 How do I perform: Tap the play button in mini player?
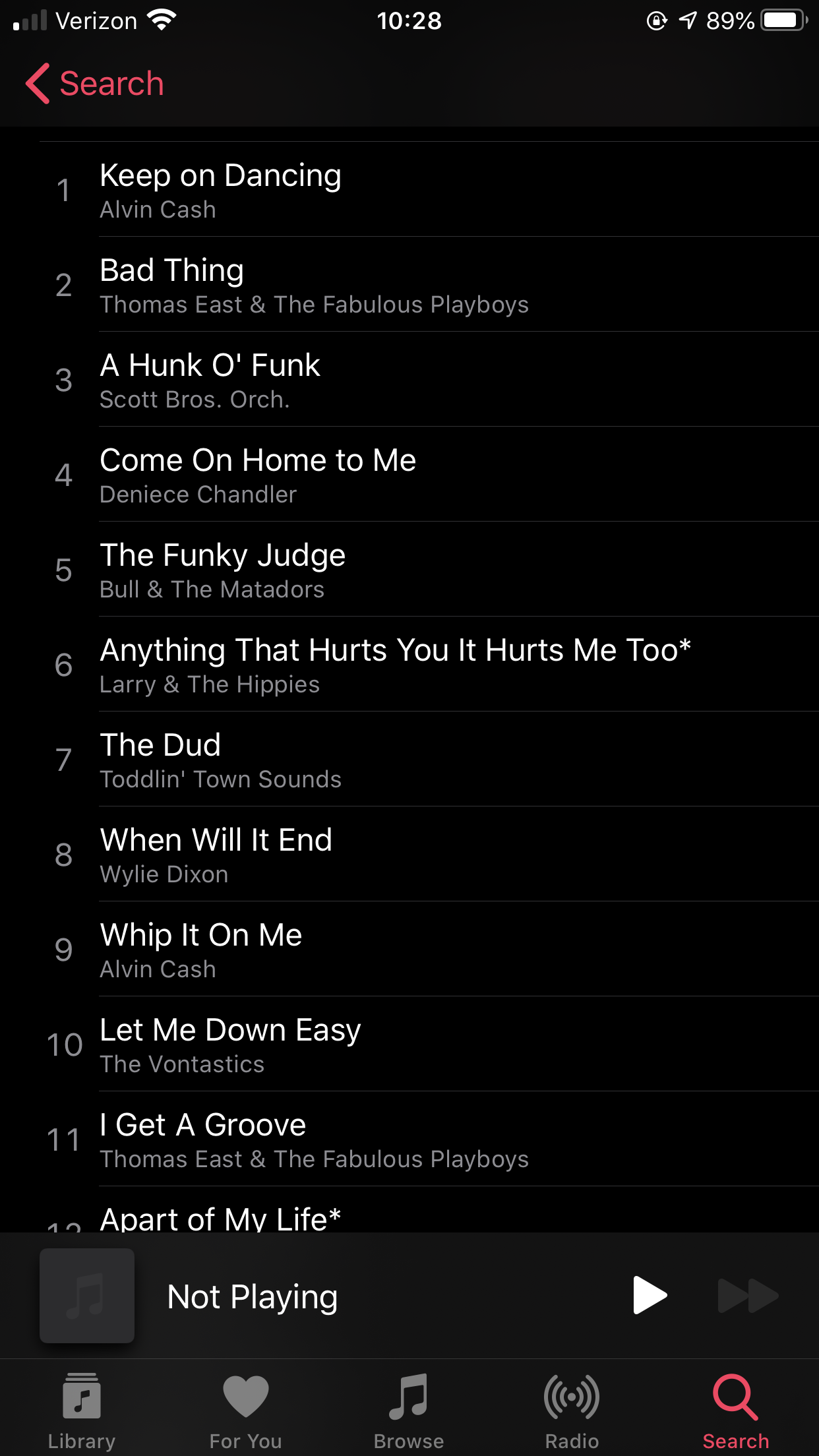coord(650,1295)
